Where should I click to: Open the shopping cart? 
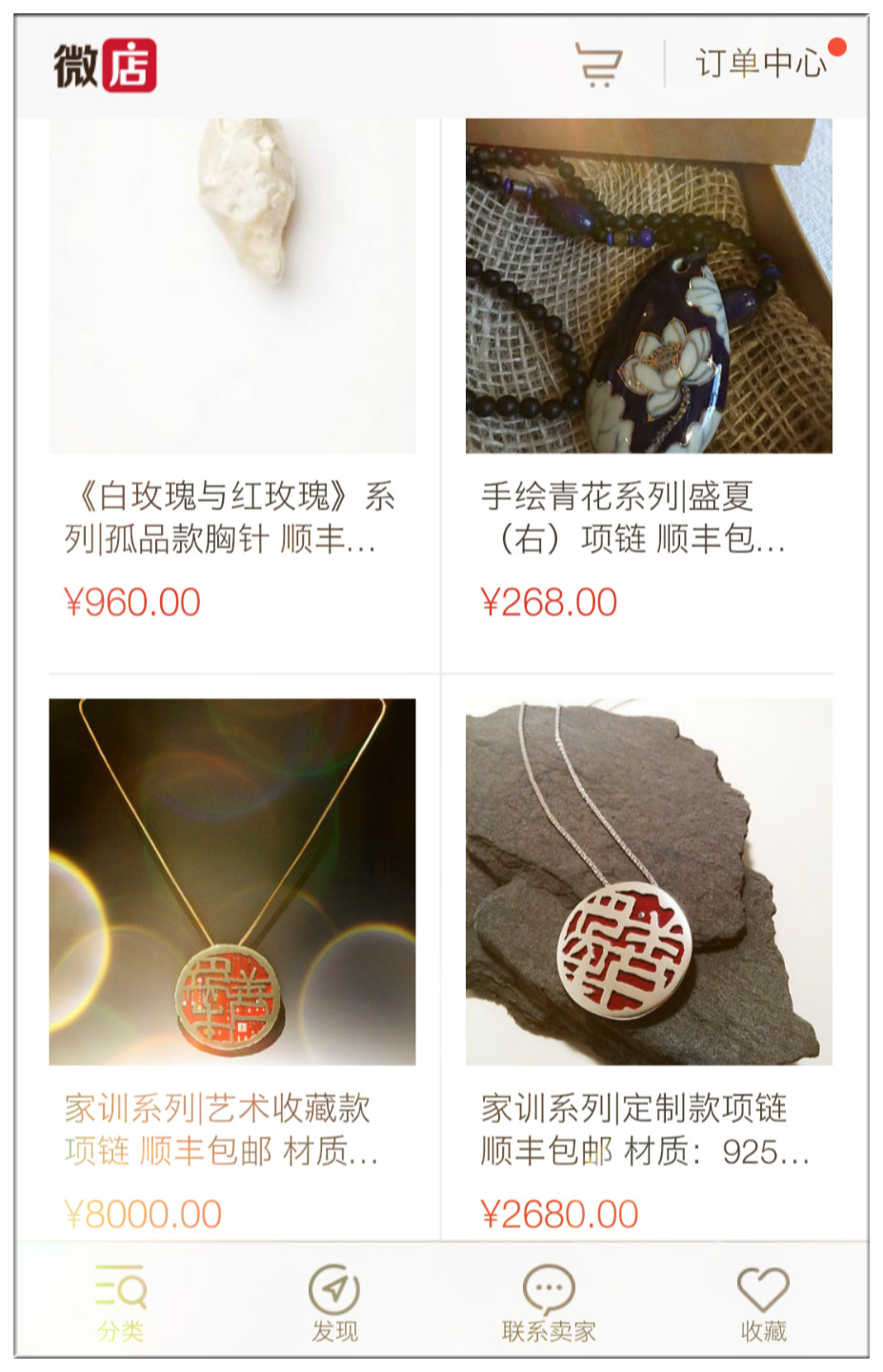click(598, 65)
